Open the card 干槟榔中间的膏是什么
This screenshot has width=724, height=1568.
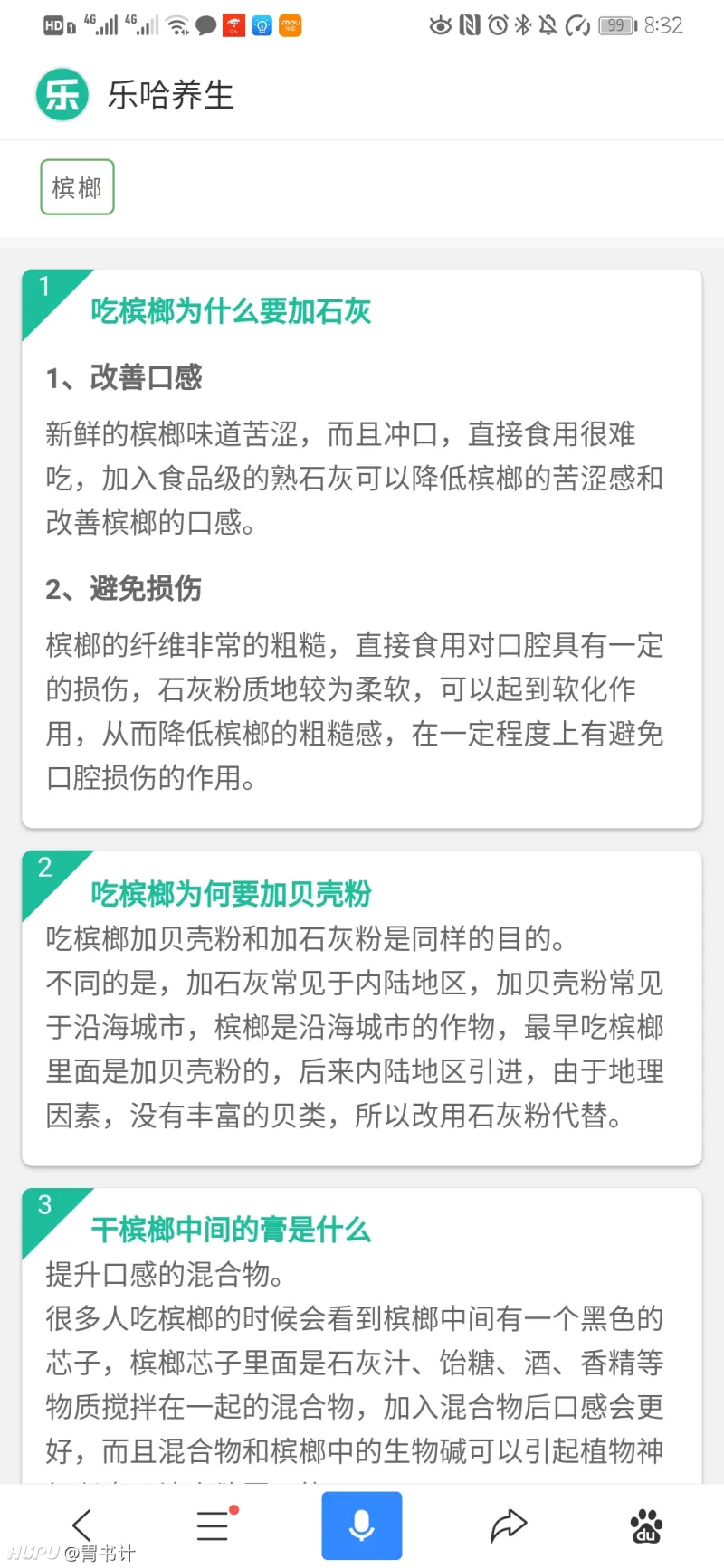(x=231, y=1230)
